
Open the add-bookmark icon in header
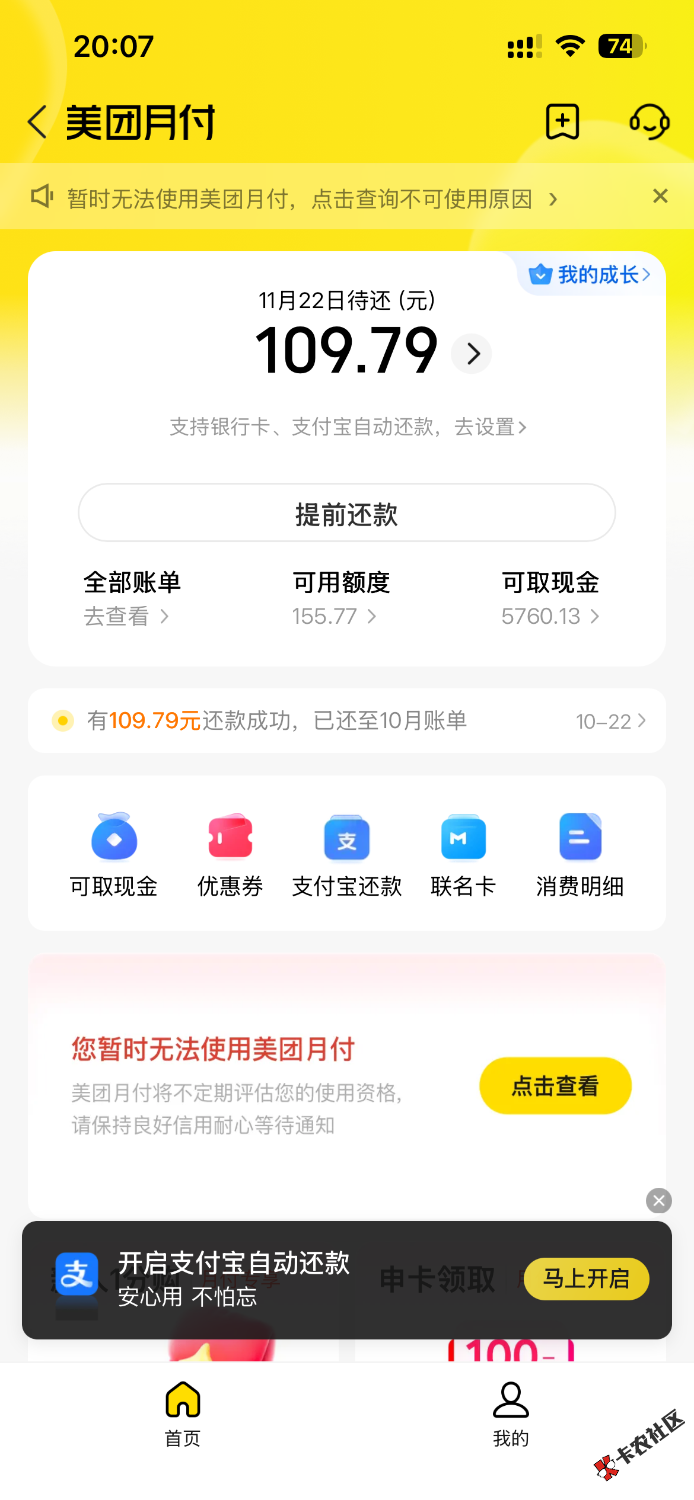point(562,122)
